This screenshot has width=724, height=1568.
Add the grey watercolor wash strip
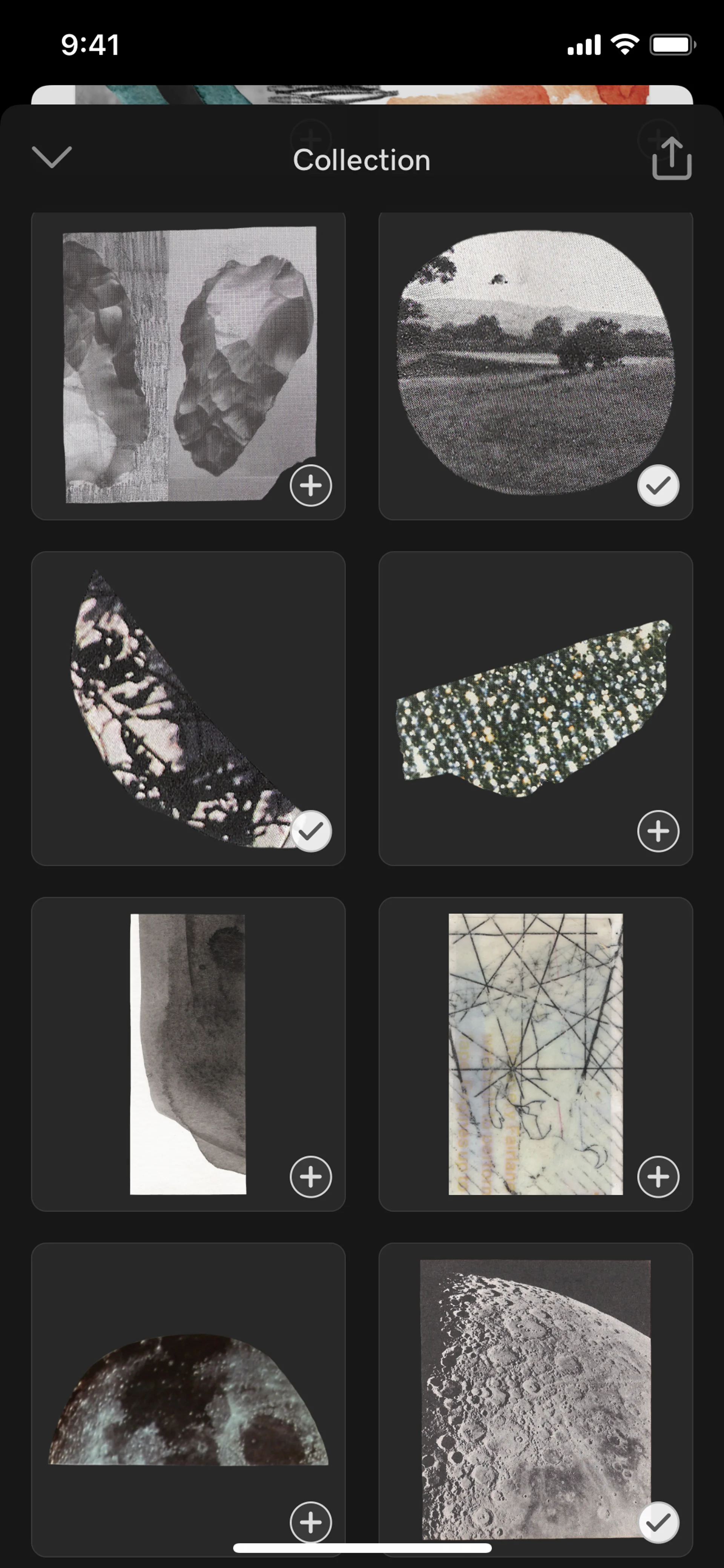[x=311, y=1177]
